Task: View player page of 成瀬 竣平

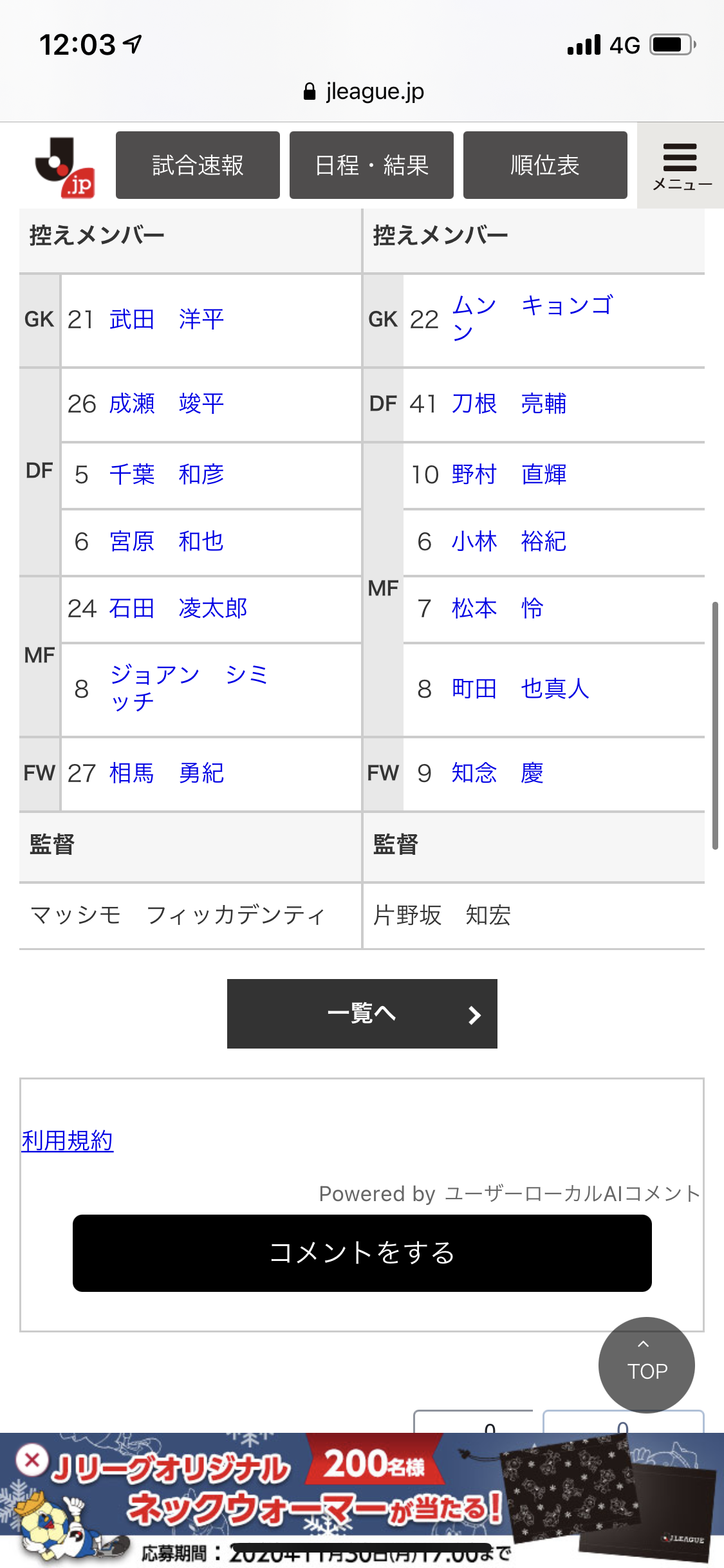Action: click(167, 404)
